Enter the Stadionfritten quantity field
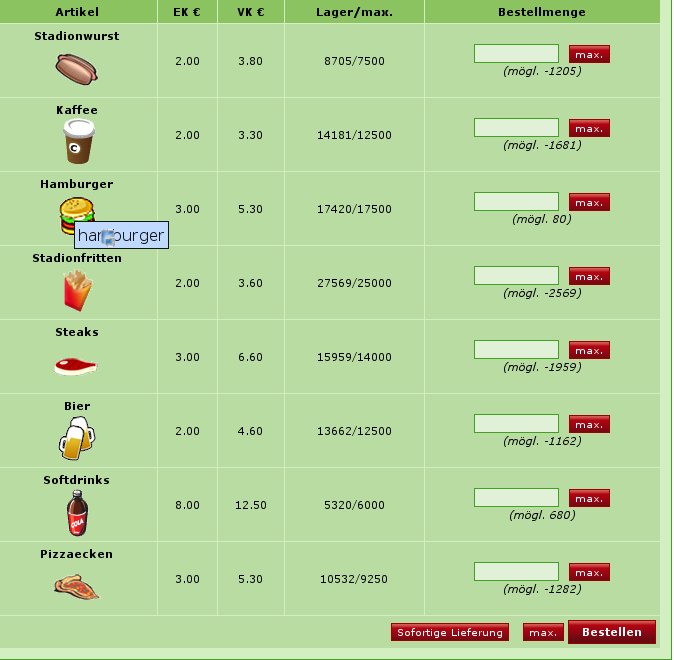 pos(516,276)
